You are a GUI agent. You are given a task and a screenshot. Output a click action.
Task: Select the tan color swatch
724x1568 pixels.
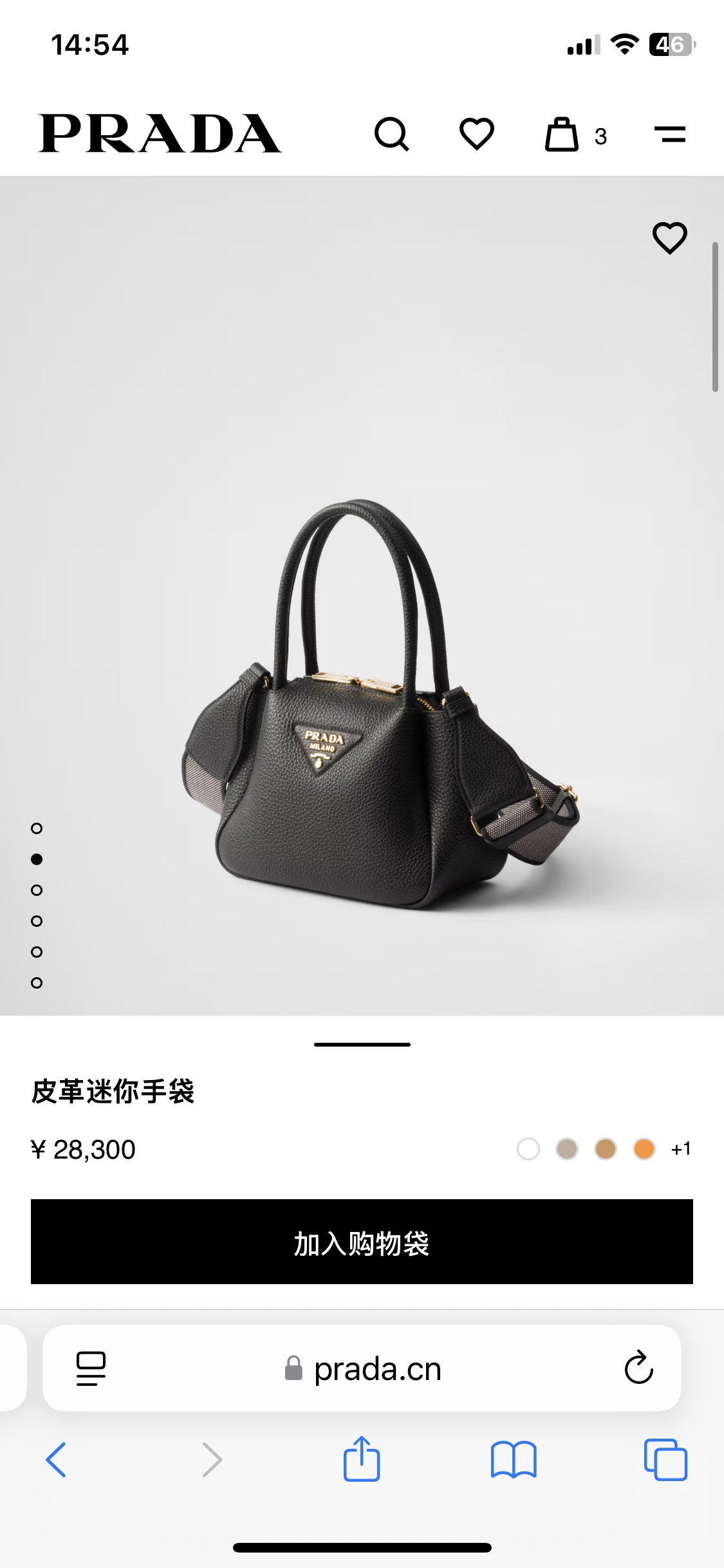click(606, 1149)
